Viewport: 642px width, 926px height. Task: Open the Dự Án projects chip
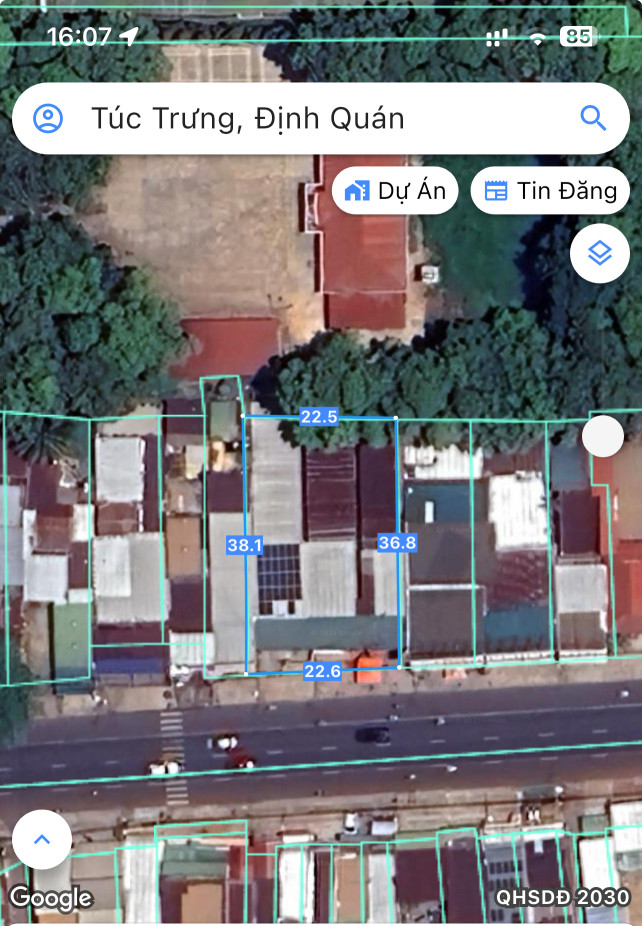pyautogui.click(x=395, y=191)
